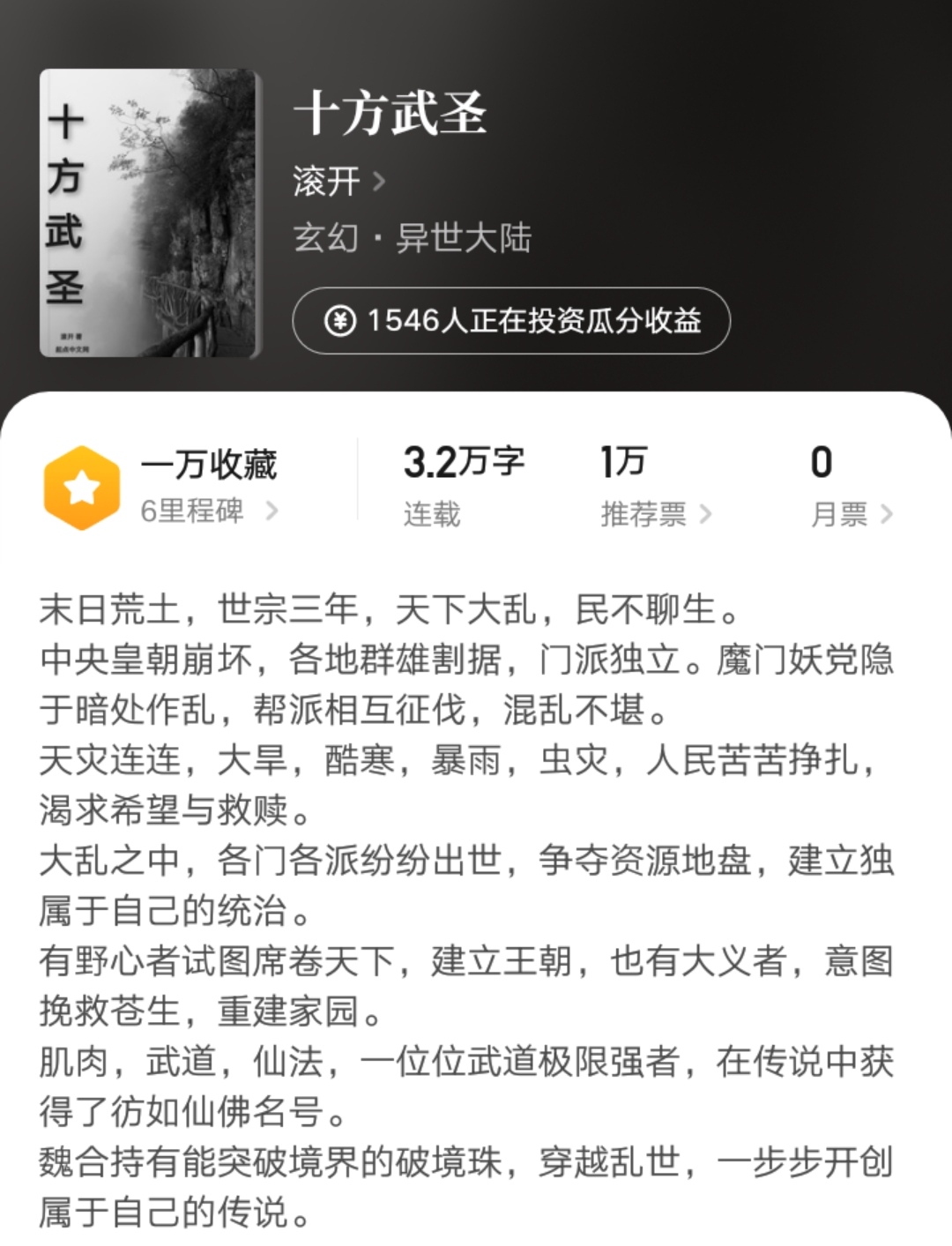Open the 推荐票 details
The width and height of the screenshot is (952, 1246).
[x=655, y=513]
